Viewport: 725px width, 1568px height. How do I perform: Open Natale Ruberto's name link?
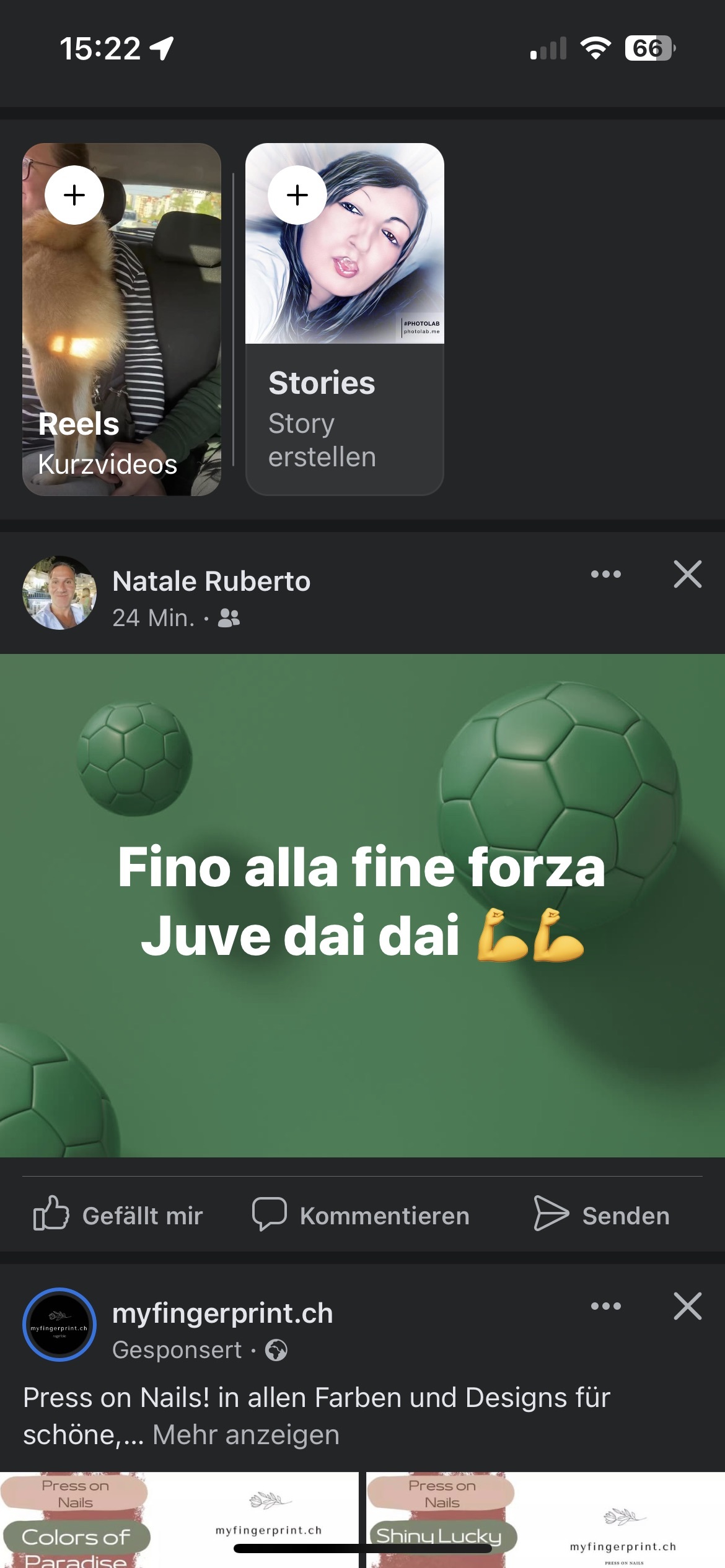tap(211, 581)
